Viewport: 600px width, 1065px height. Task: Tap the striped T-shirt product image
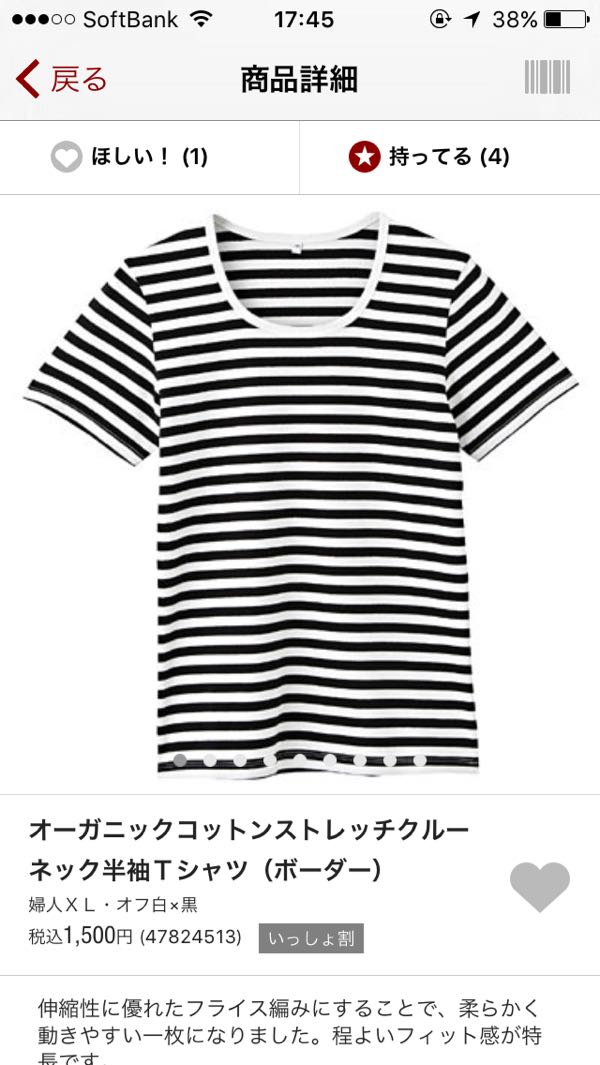300,494
